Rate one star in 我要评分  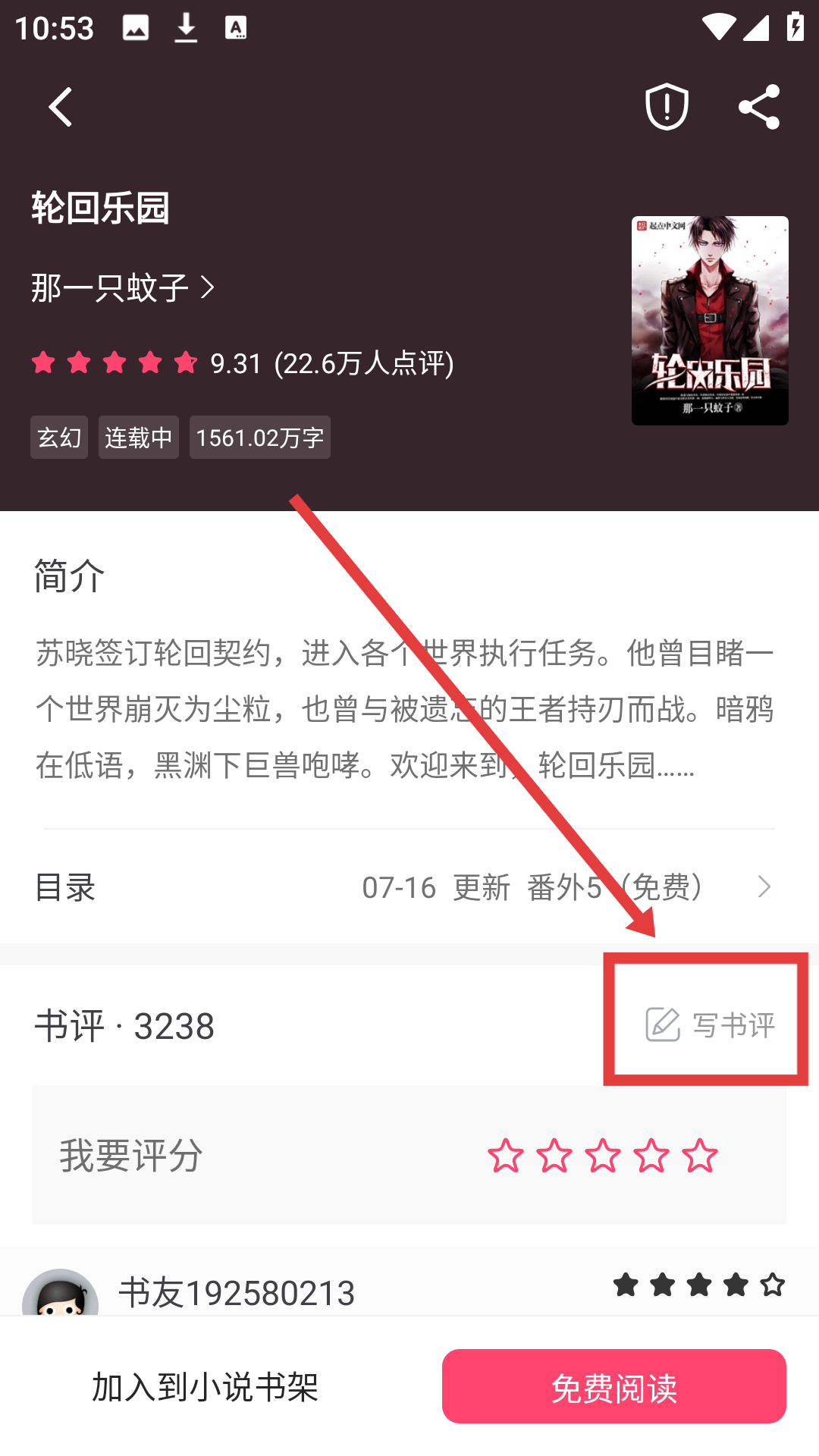(505, 1156)
